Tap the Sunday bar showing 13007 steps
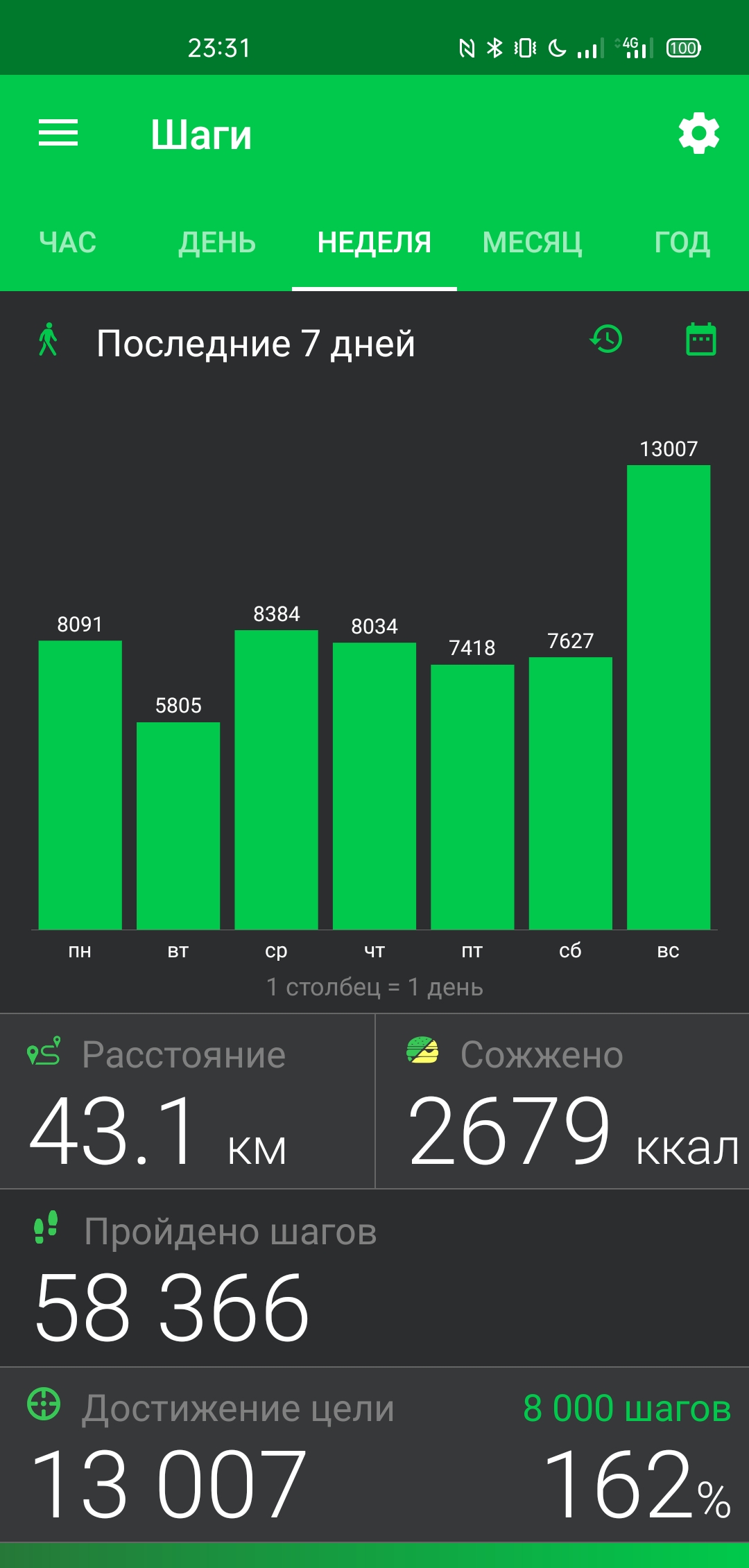Image resolution: width=749 pixels, height=1568 pixels. pos(669,697)
